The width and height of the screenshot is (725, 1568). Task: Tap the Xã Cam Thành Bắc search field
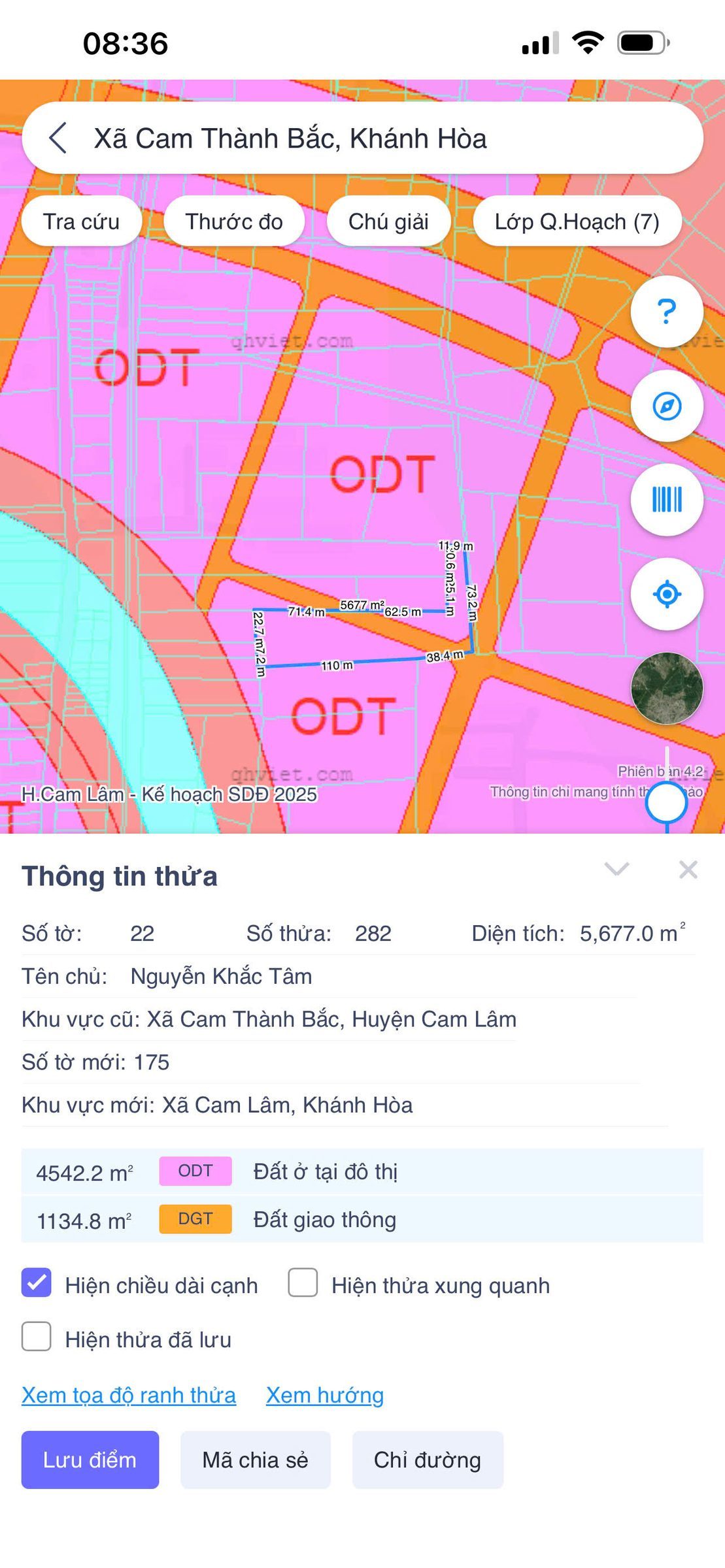(362, 138)
